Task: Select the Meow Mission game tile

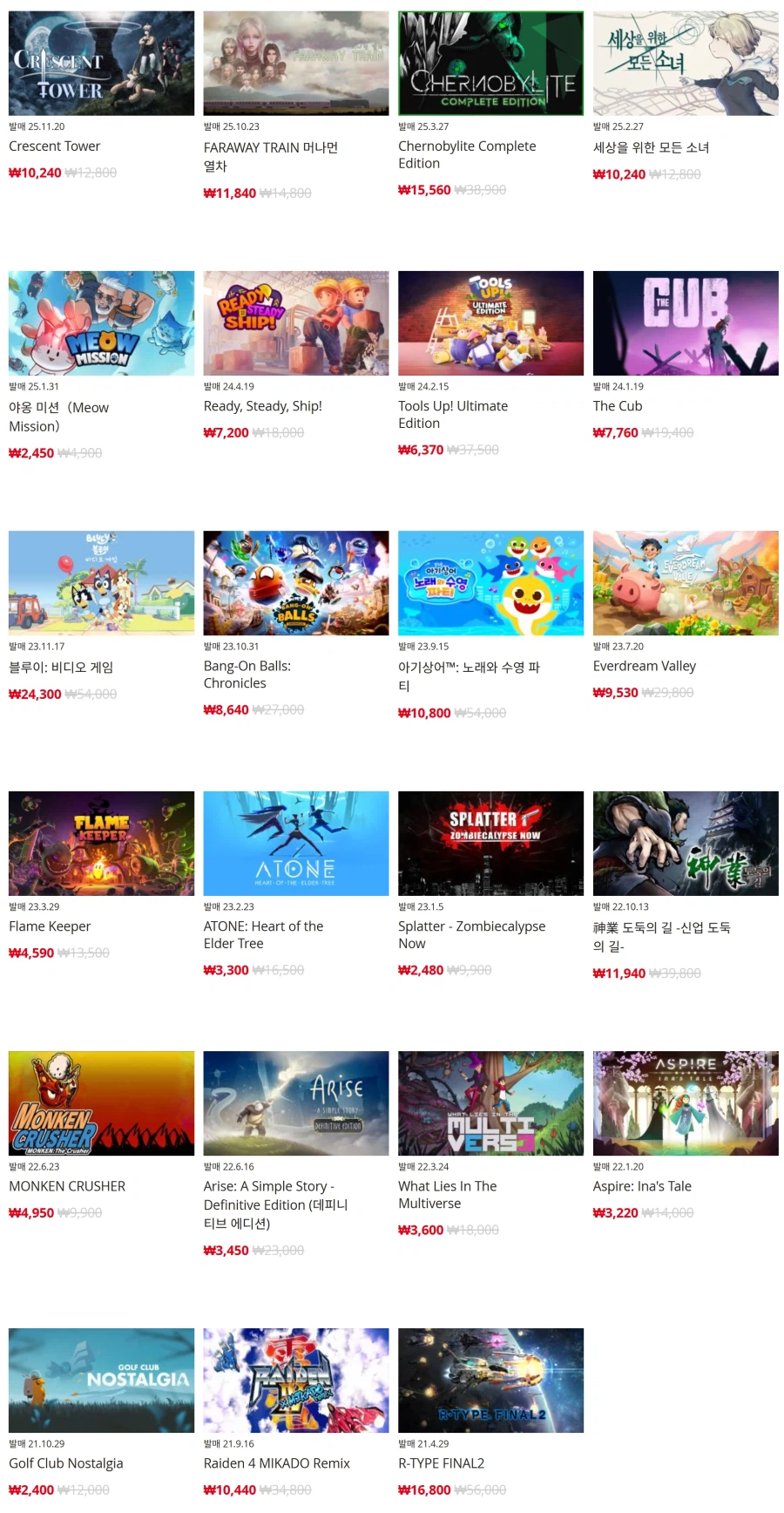Action: 101,323
